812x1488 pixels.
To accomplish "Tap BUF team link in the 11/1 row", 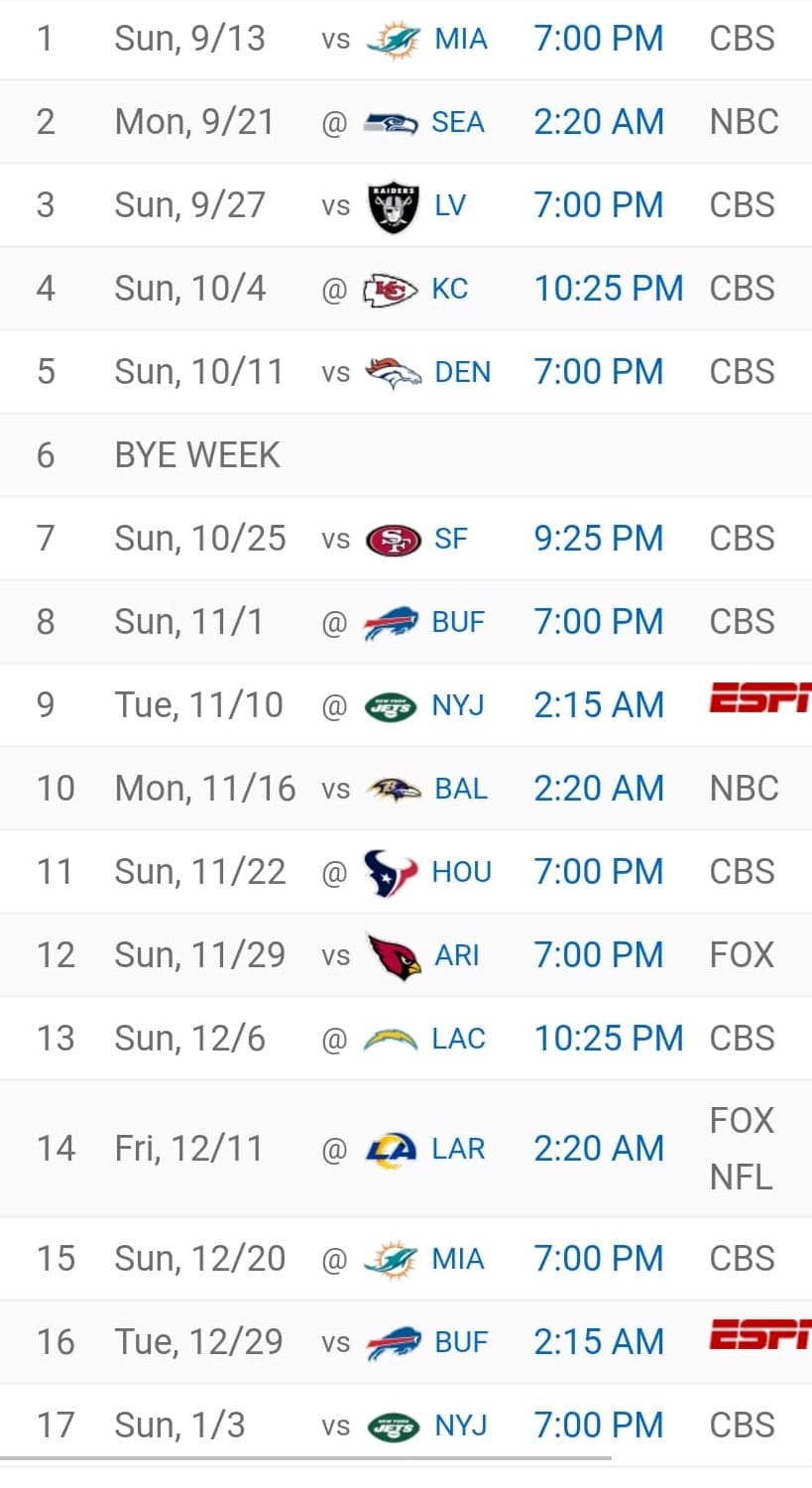I will [x=458, y=622].
